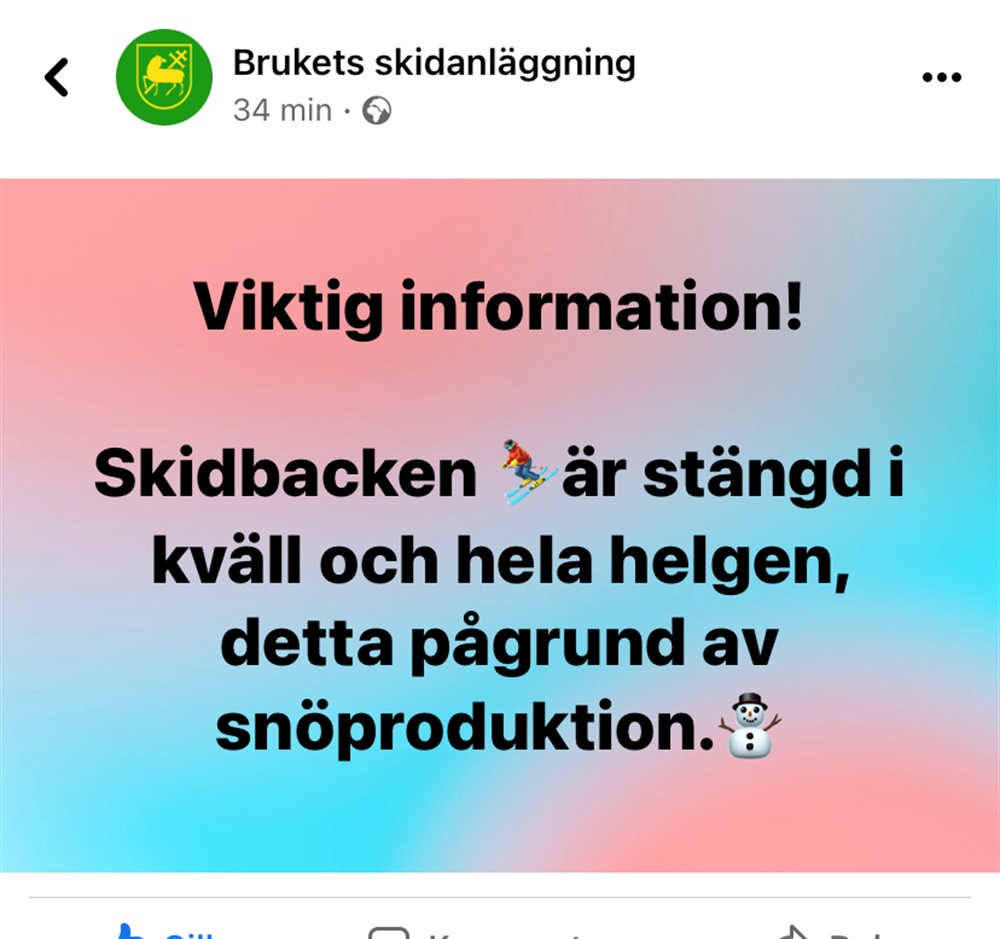Go back using the back arrow
Screen dimensions: 1000x939
57,78
